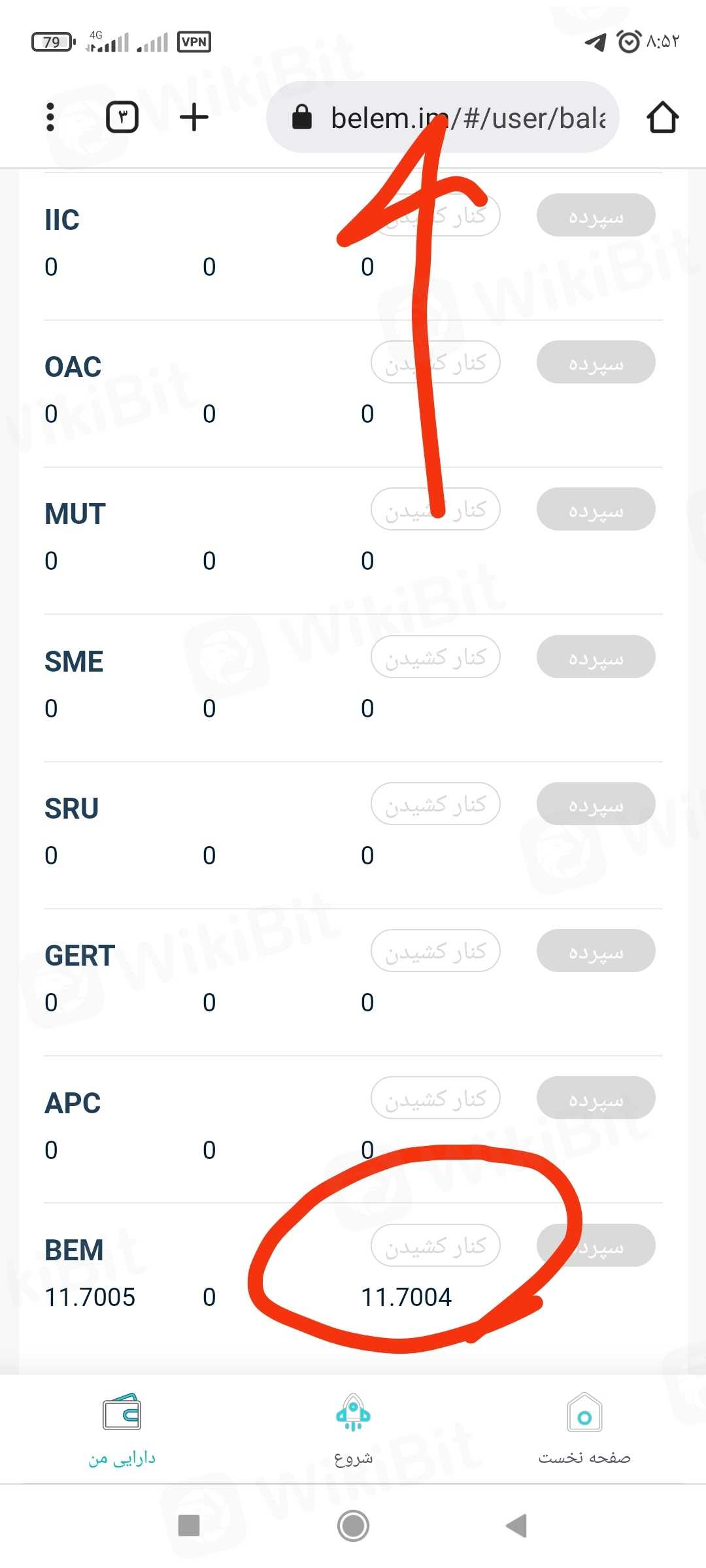The image size is (706, 1568).
Task: Add a new browser tab
Action: click(x=194, y=118)
